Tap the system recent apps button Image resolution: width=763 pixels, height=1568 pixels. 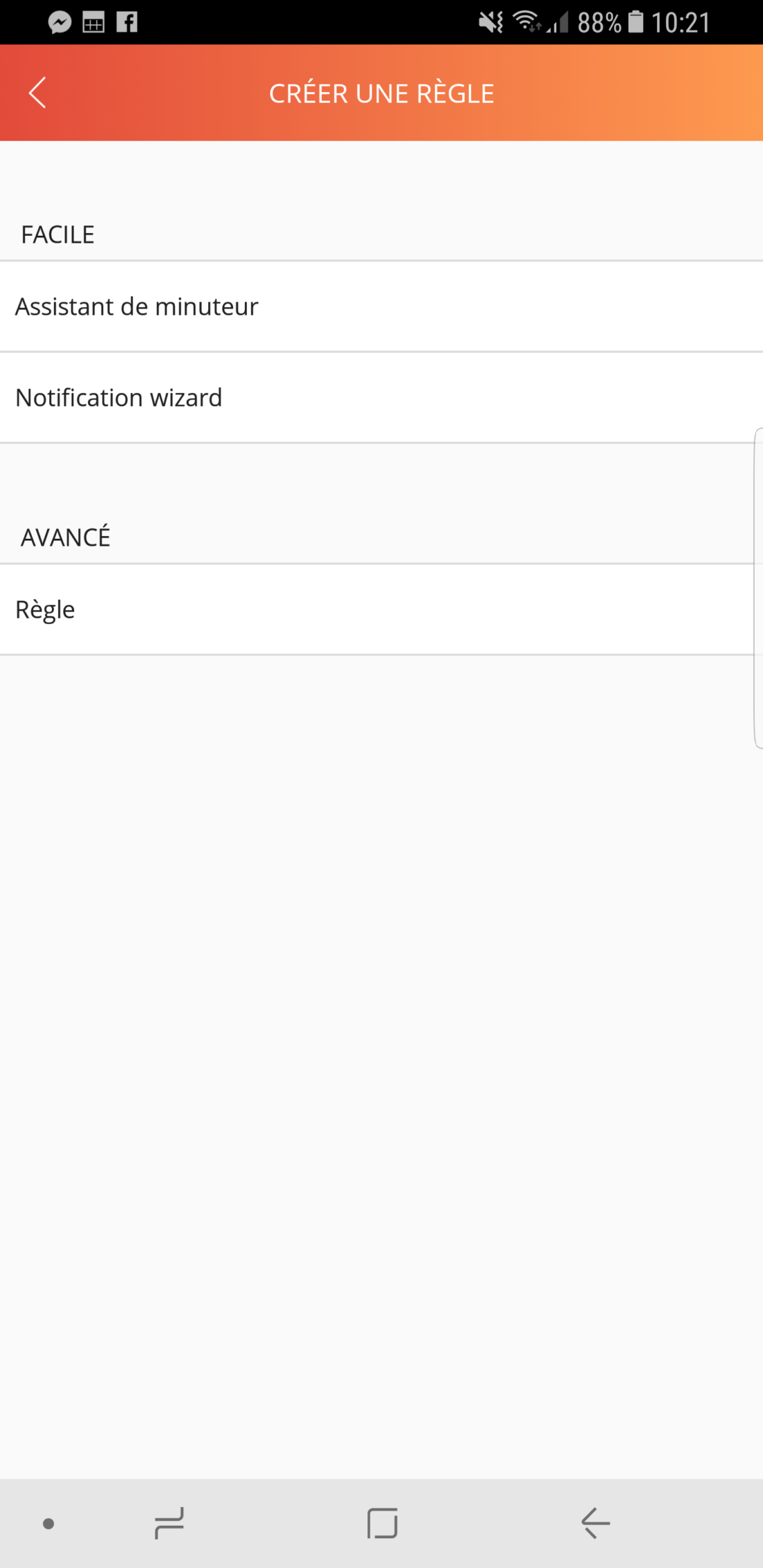pyautogui.click(x=169, y=1523)
